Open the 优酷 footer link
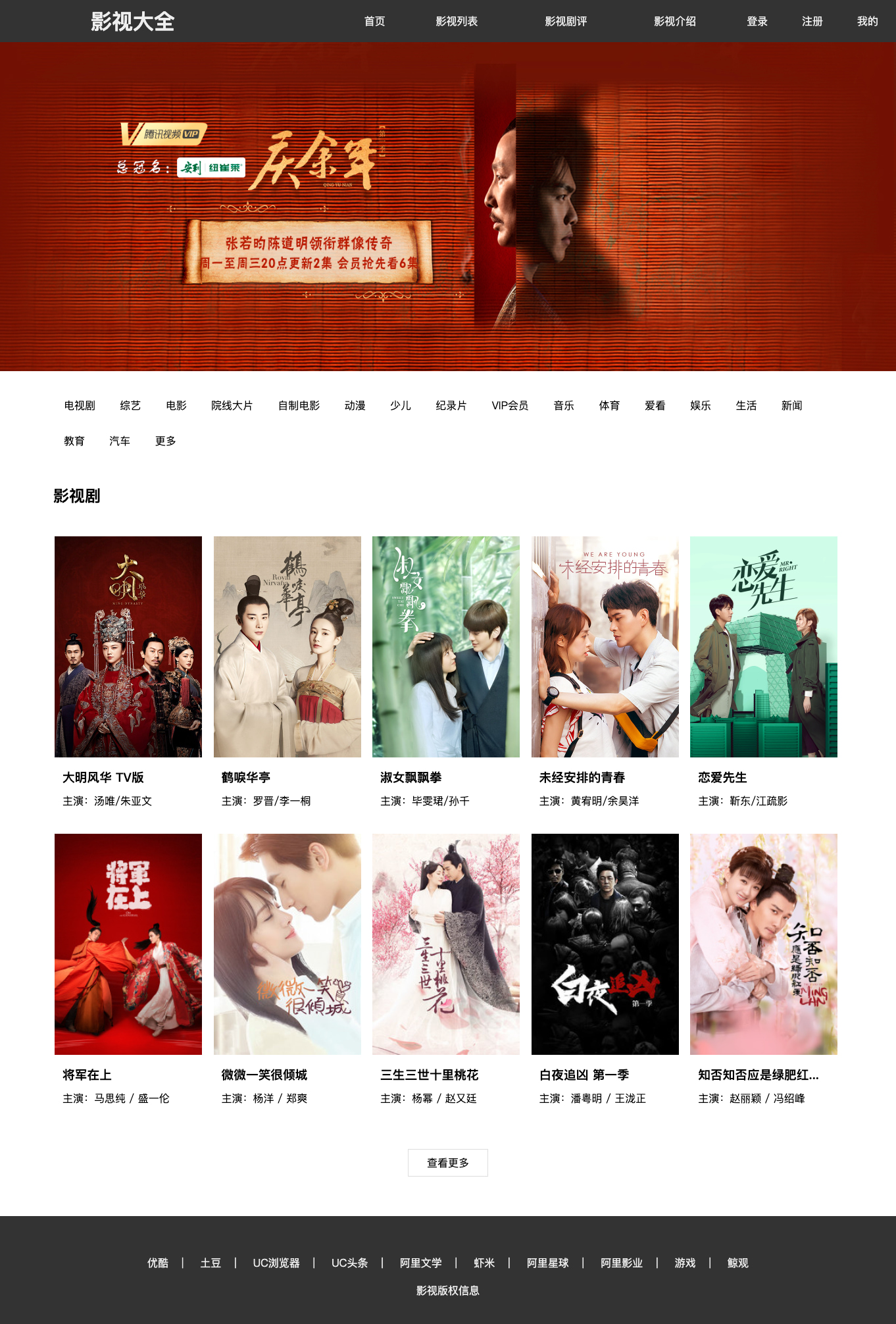 click(158, 1263)
